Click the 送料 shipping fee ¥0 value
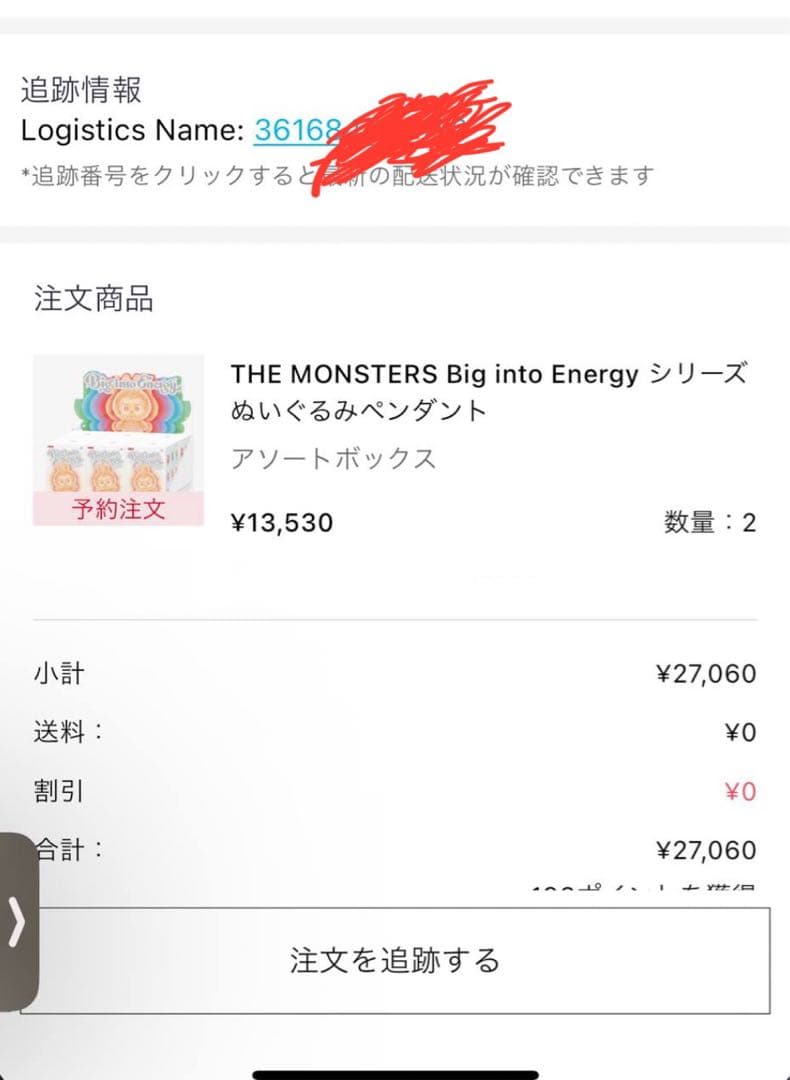 point(740,733)
